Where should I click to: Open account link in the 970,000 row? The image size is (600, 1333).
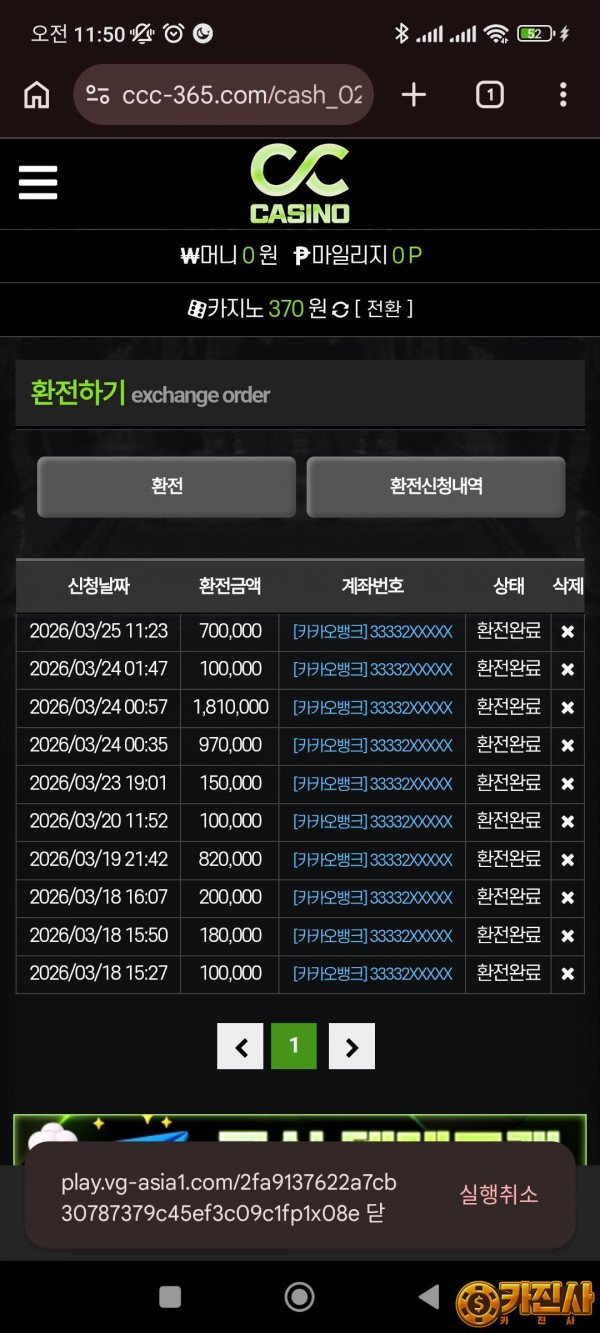click(x=372, y=746)
